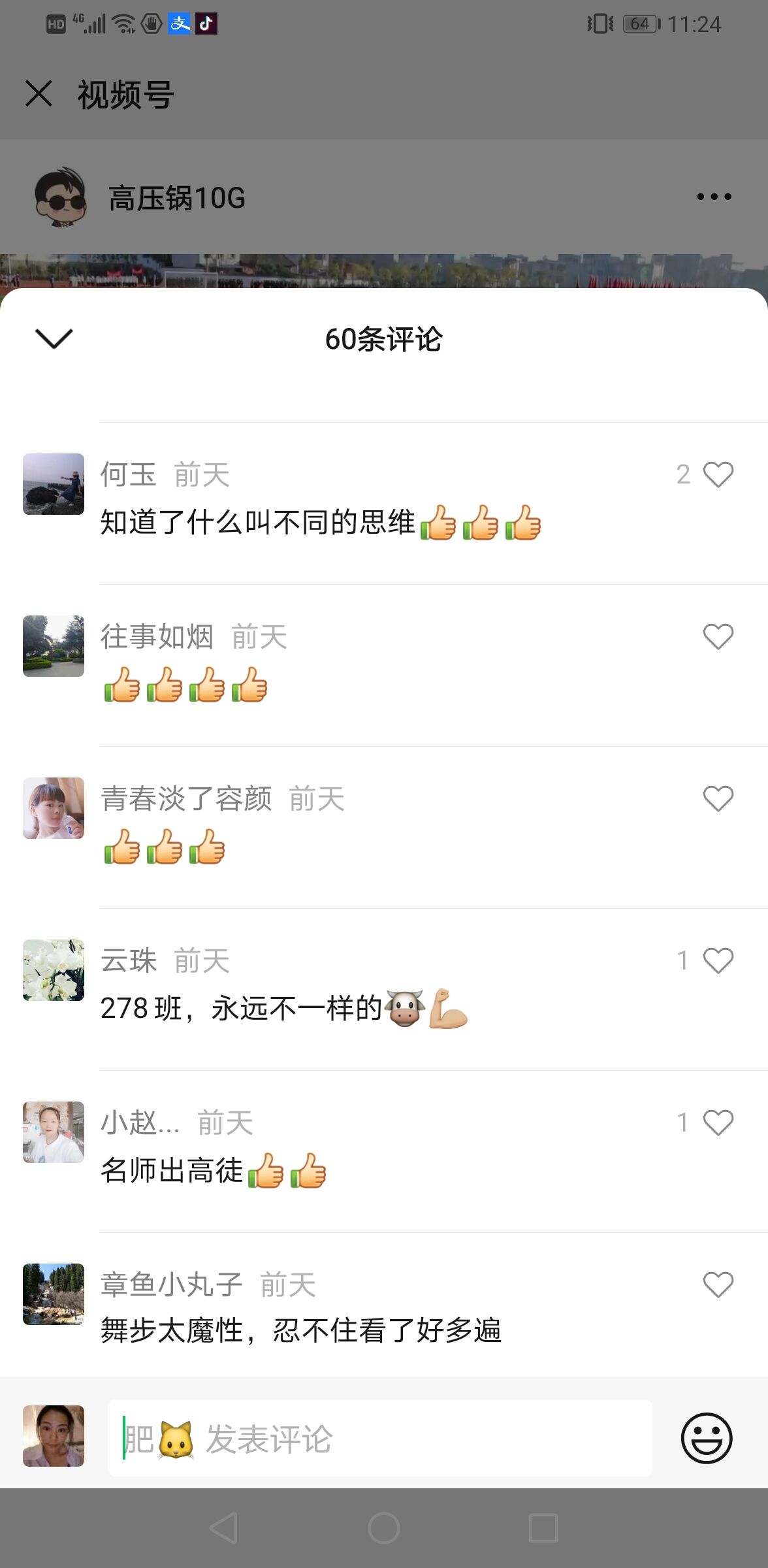Collapse the comments panel with the down chevron
Screen dimensions: 768x1568
54,338
